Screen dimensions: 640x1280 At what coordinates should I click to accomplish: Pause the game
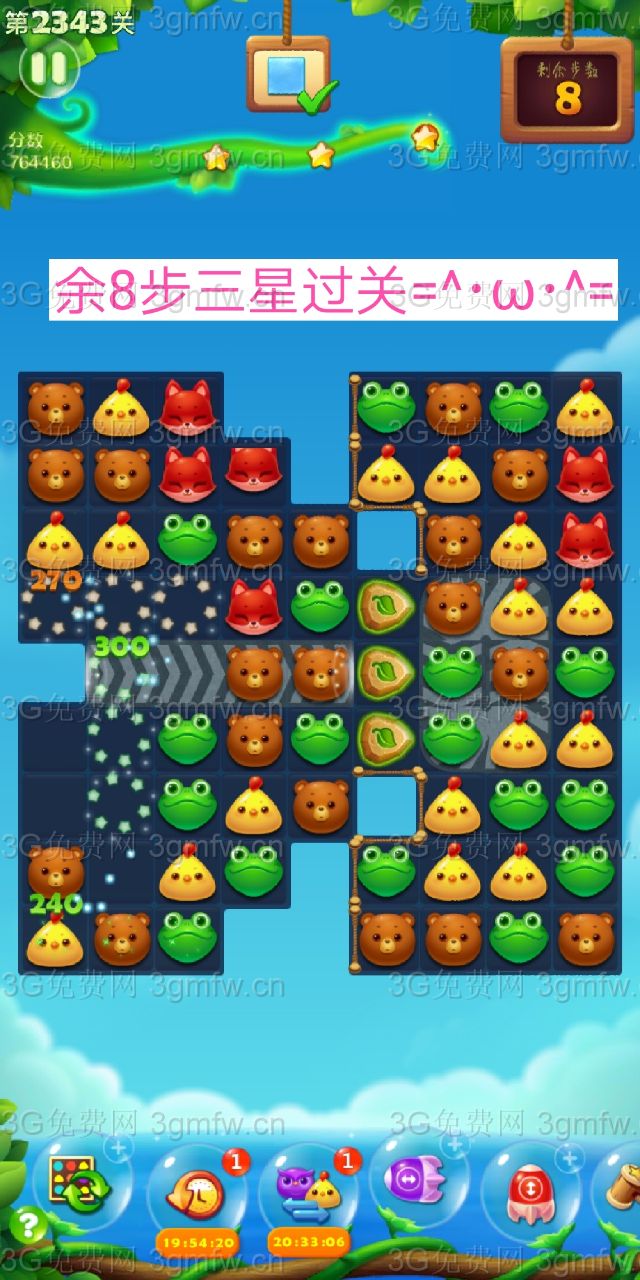point(47,68)
